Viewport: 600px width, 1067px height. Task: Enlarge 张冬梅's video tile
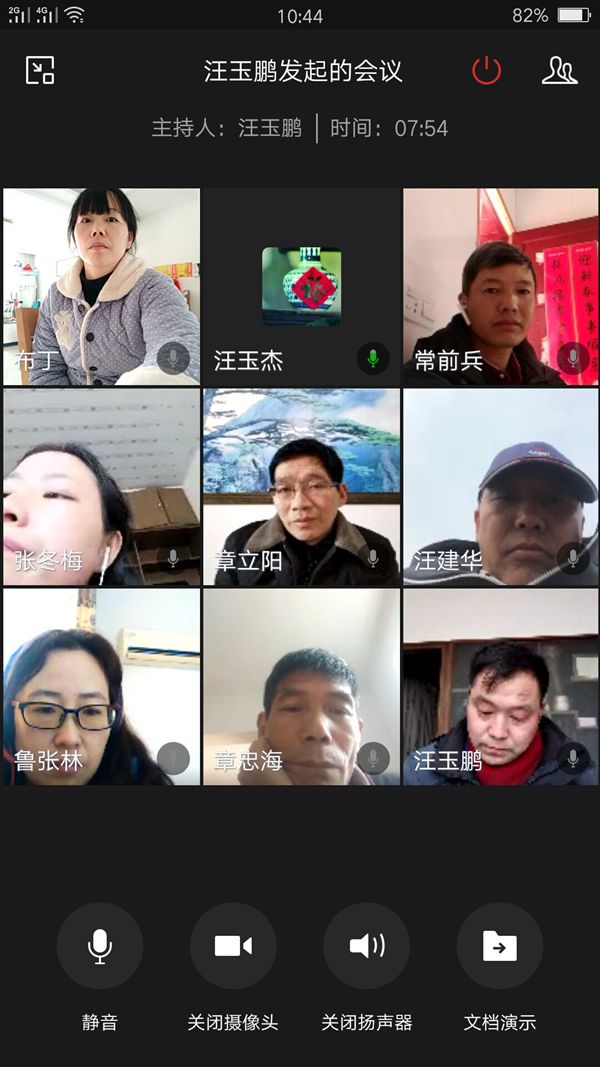coord(101,486)
